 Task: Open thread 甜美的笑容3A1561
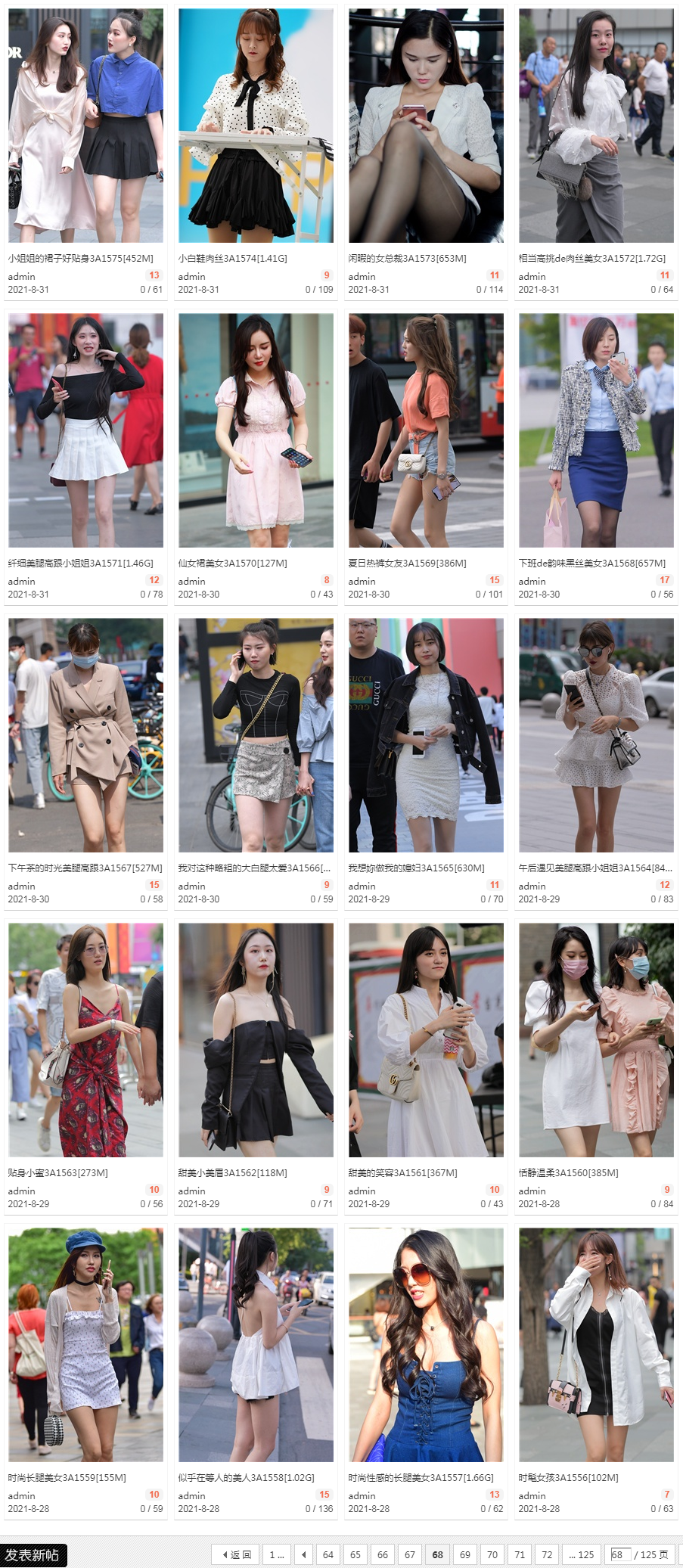pos(402,1173)
